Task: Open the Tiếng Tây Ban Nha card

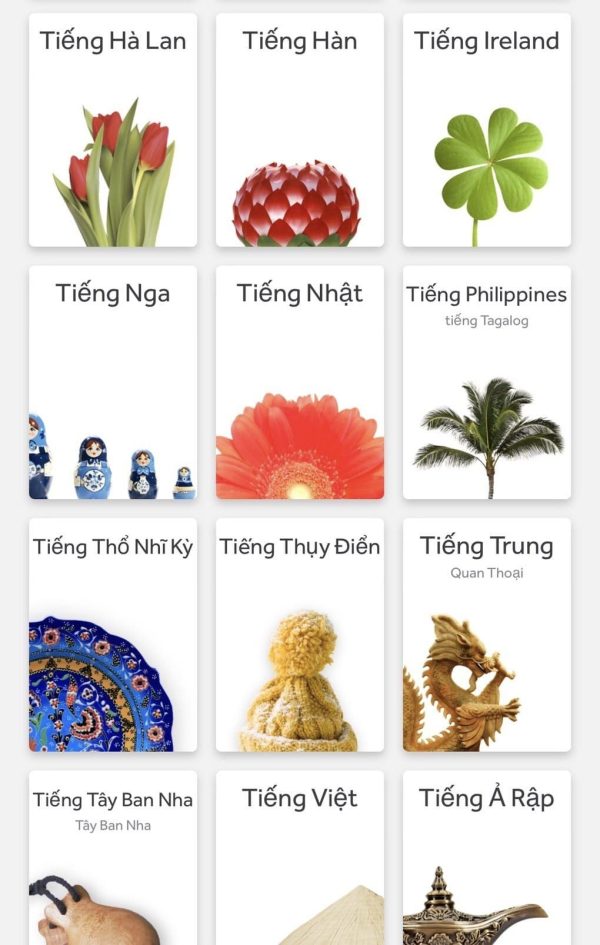Action: (113, 858)
